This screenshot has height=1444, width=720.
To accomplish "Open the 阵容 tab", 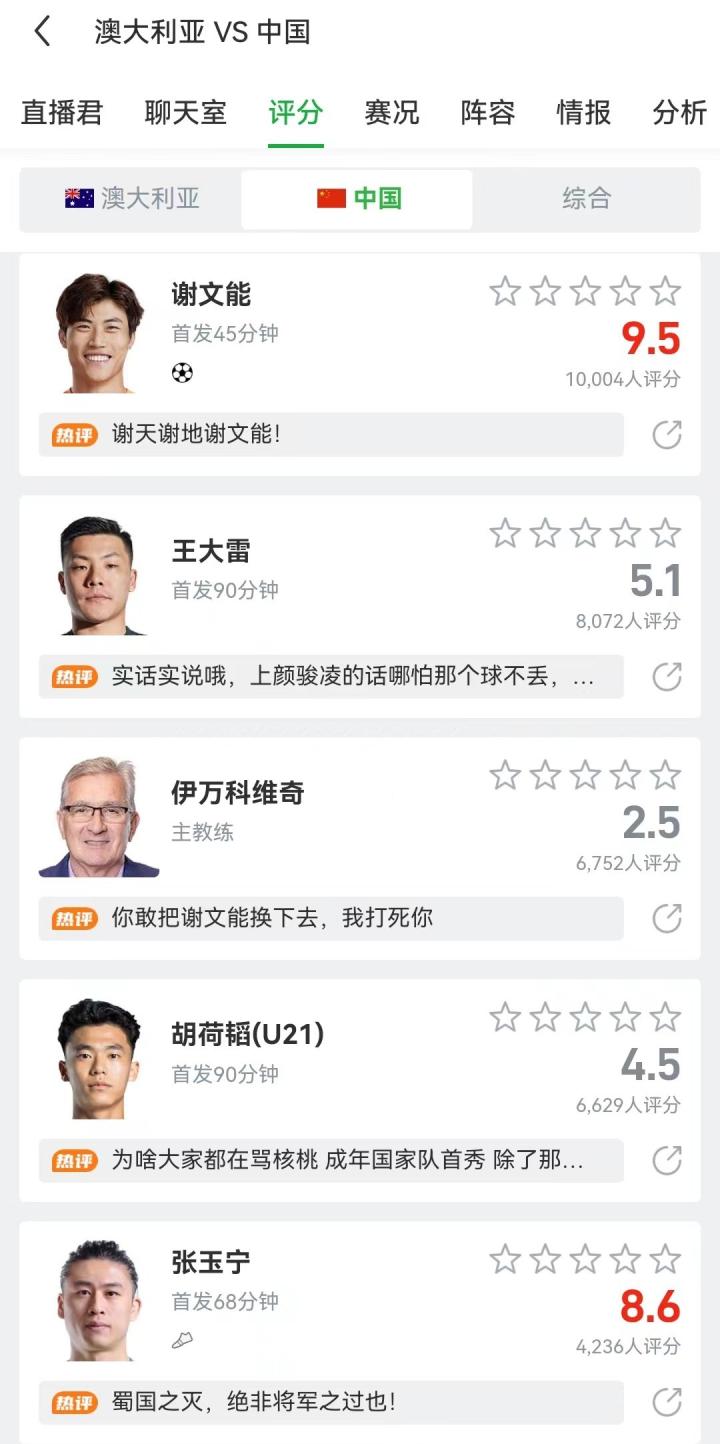I will [x=488, y=112].
